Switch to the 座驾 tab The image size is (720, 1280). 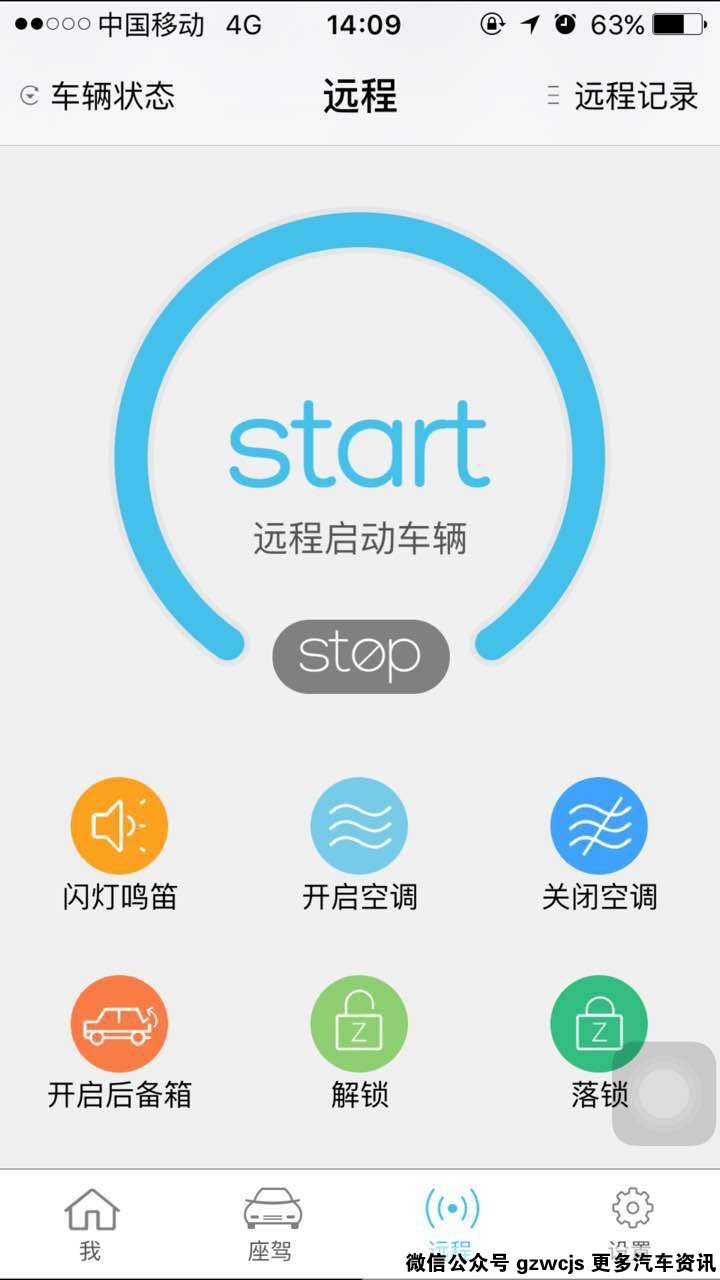tap(272, 1224)
